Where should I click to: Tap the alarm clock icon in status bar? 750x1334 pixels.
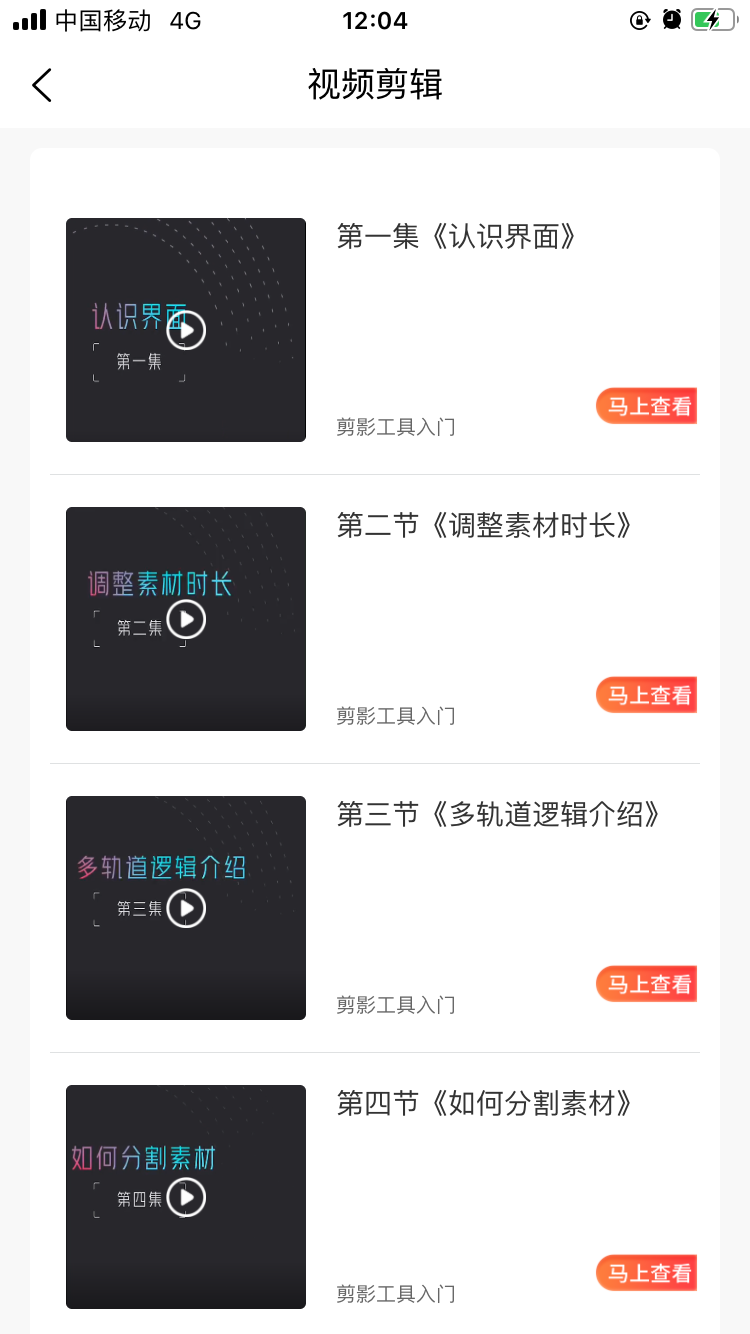pos(670,19)
